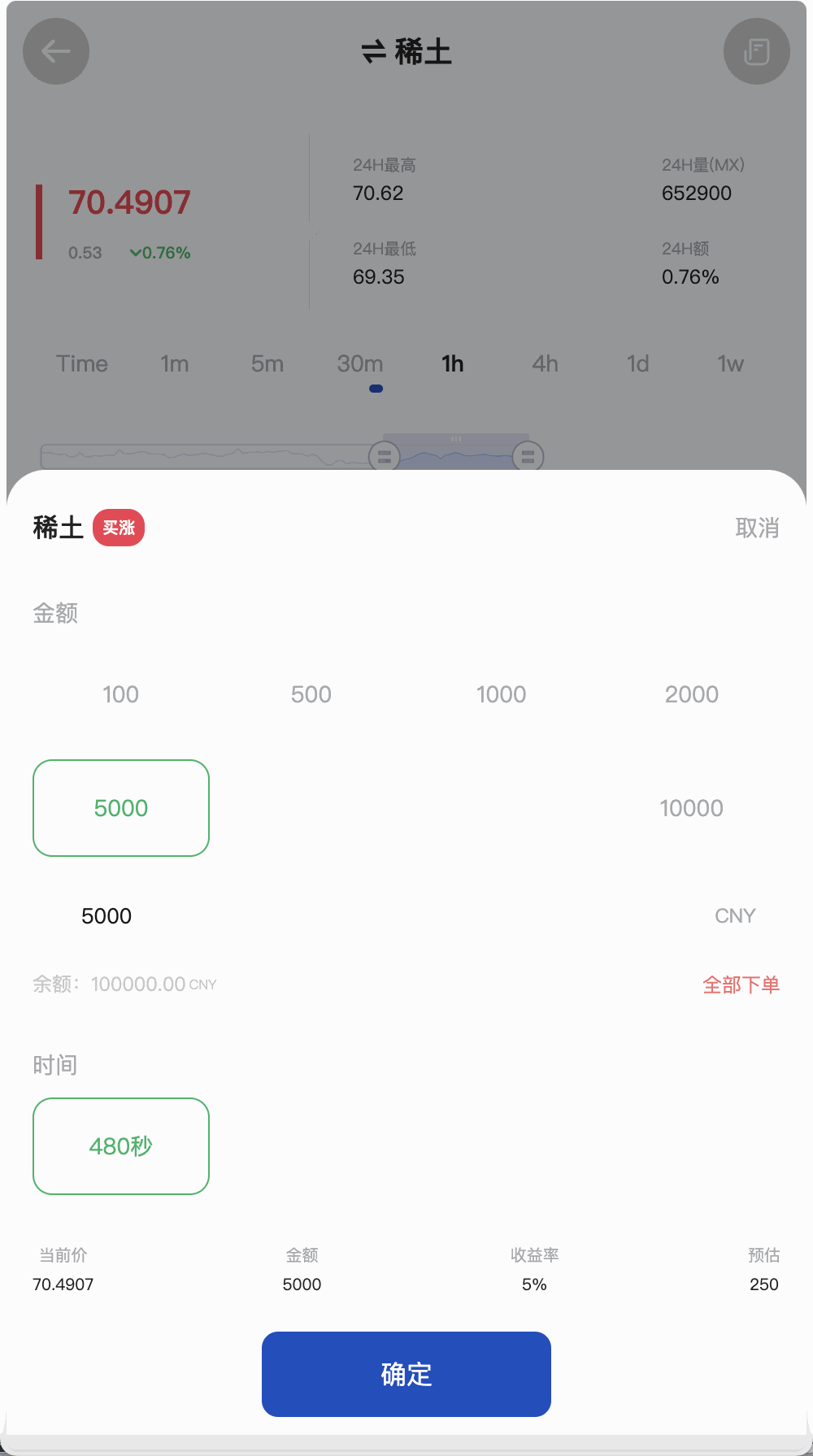
Task: Click the right chart range handle
Action: [528, 457]
